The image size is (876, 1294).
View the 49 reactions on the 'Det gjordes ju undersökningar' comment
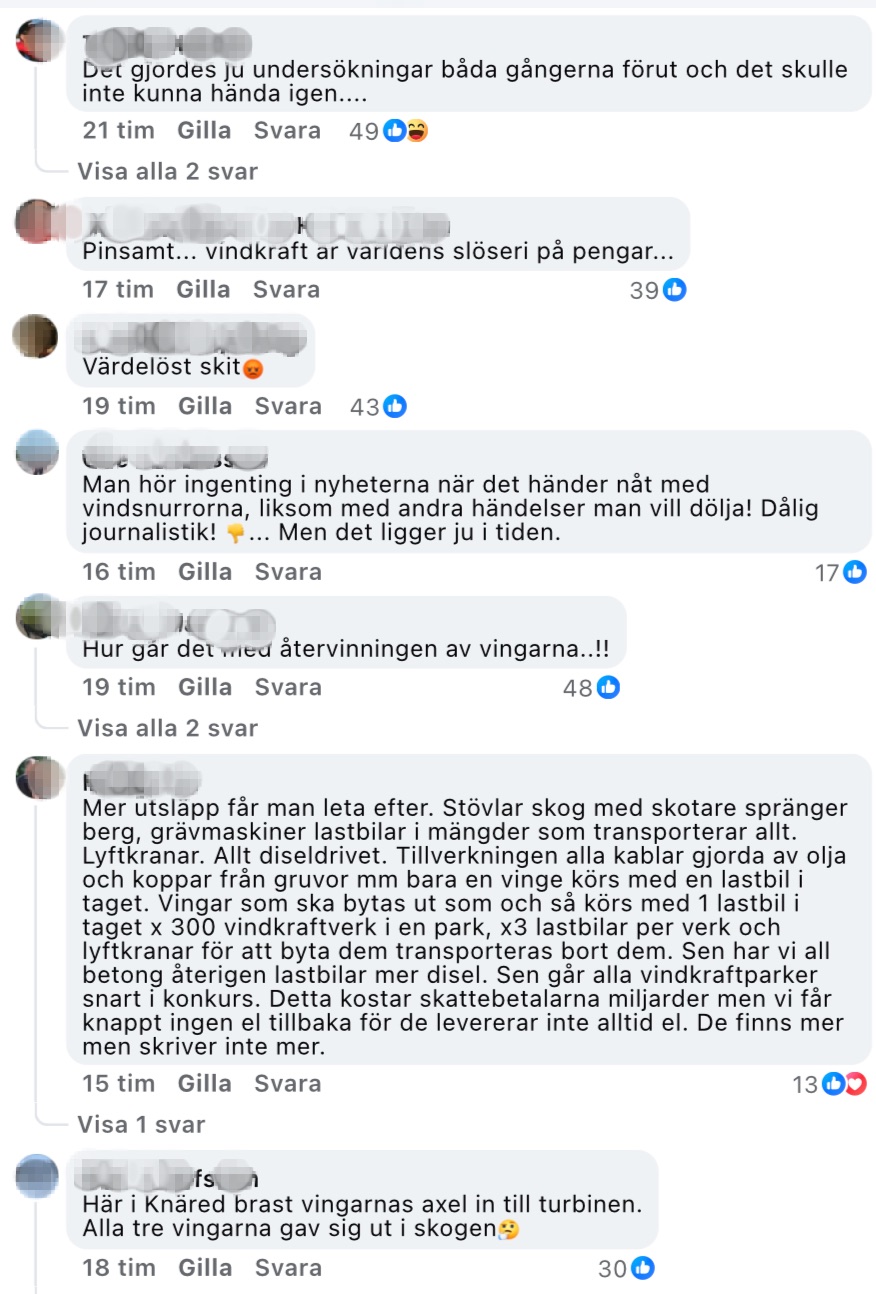tap(388, 131)
